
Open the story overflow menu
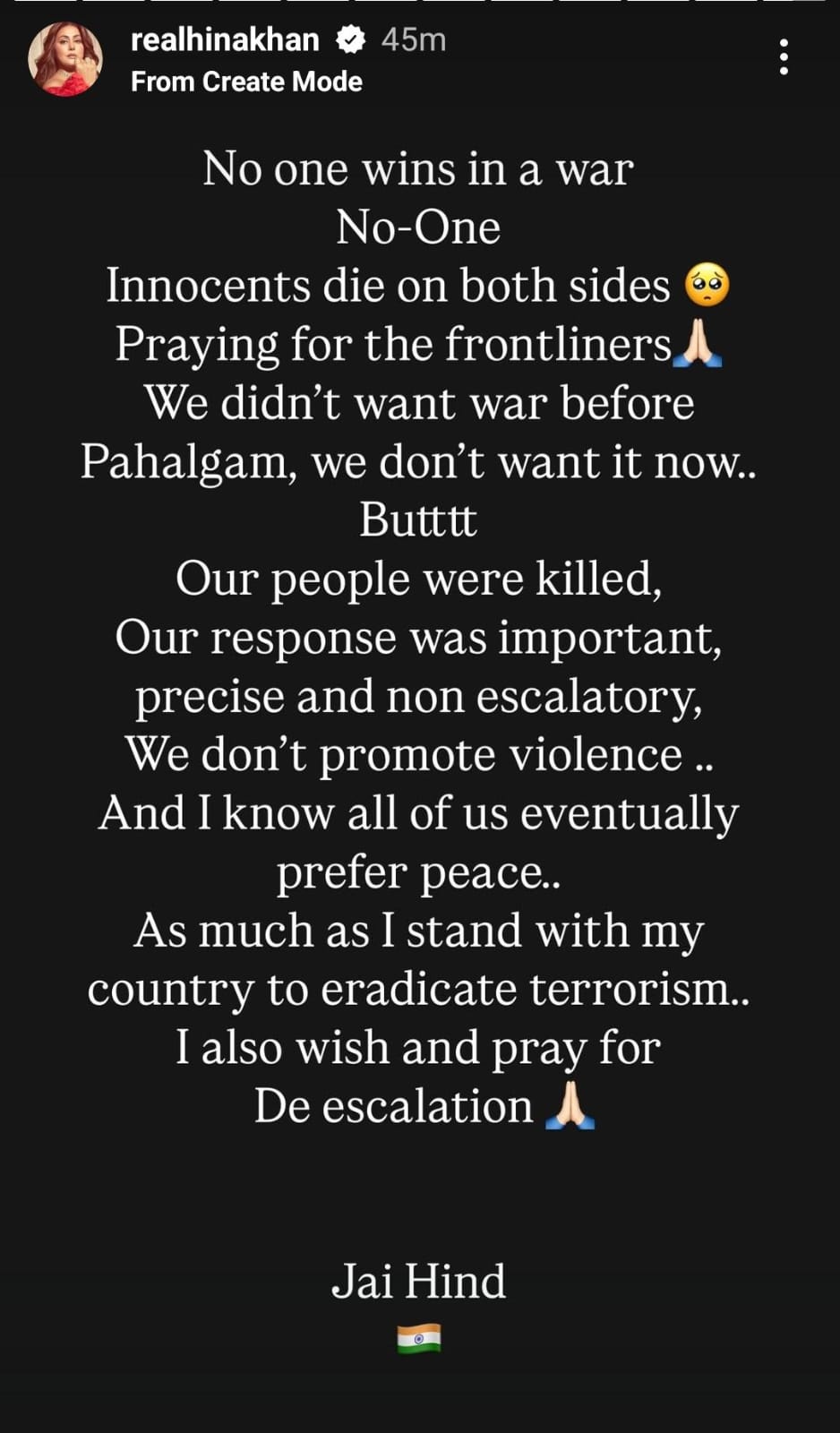(784, 57)
